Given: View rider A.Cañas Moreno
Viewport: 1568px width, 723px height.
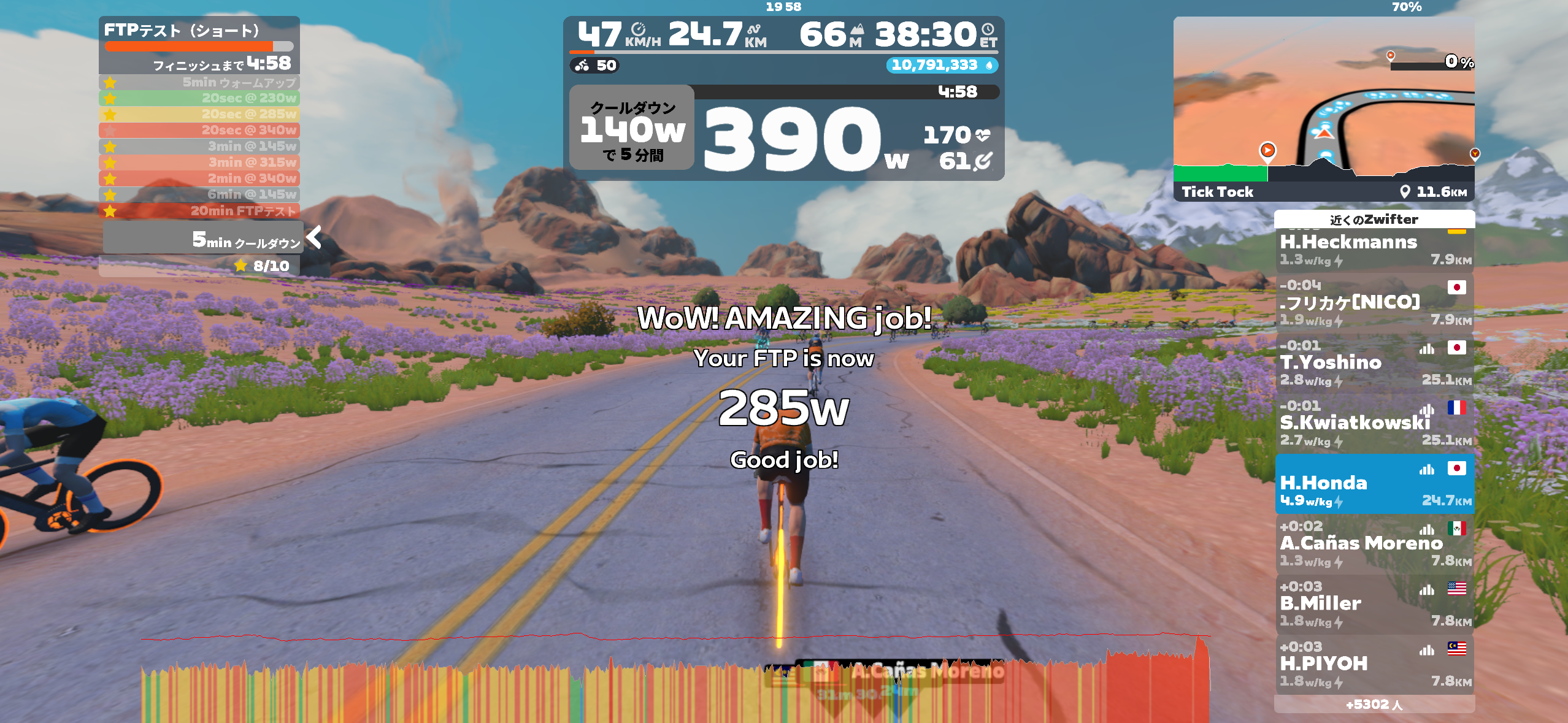Looking at the screenshot, I should (x=1374, y=544).
